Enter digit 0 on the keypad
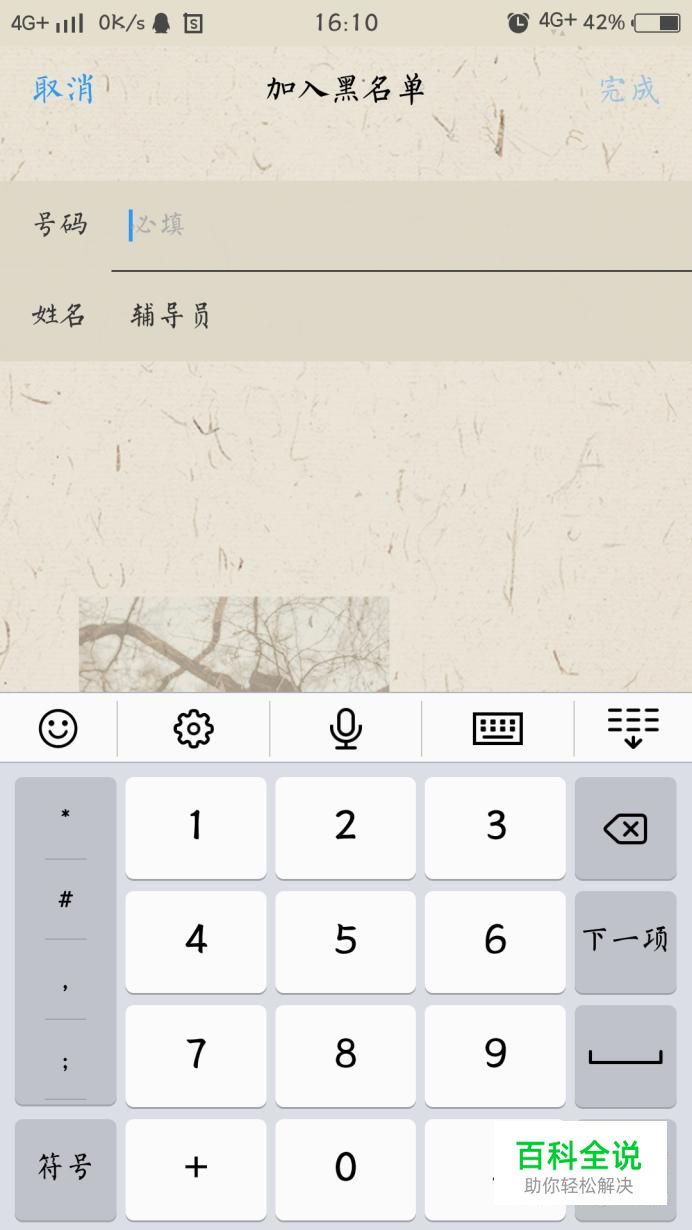Viewport: 692px width, 1230px height. (345, 1167)
